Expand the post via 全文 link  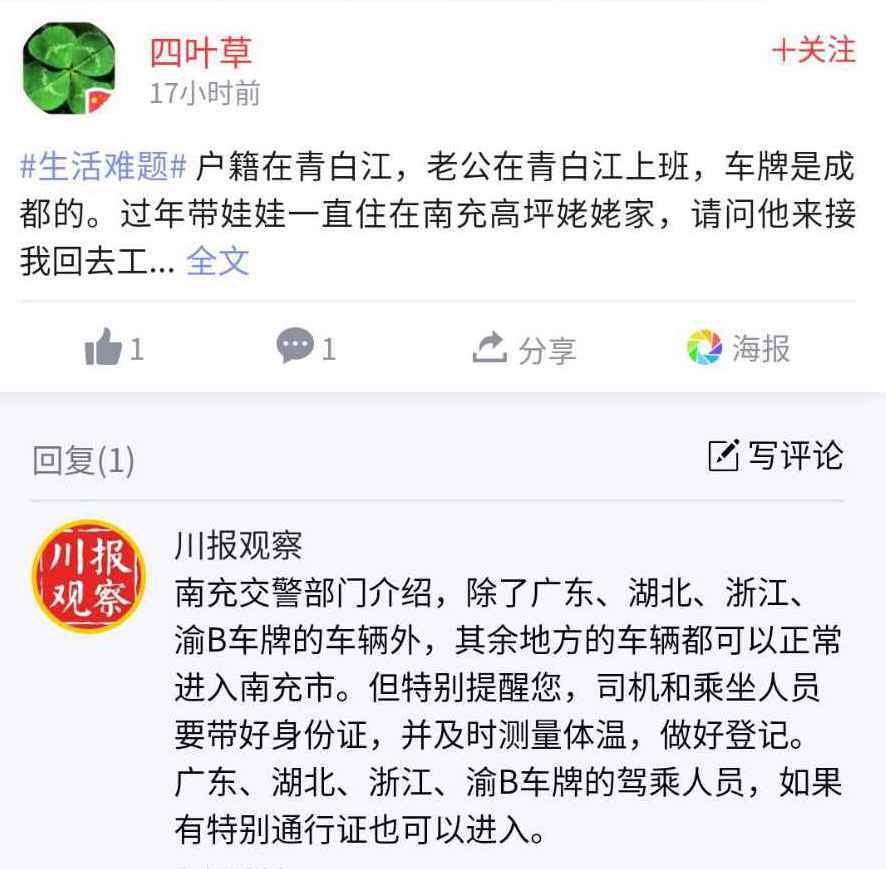[x=217, y=261]
